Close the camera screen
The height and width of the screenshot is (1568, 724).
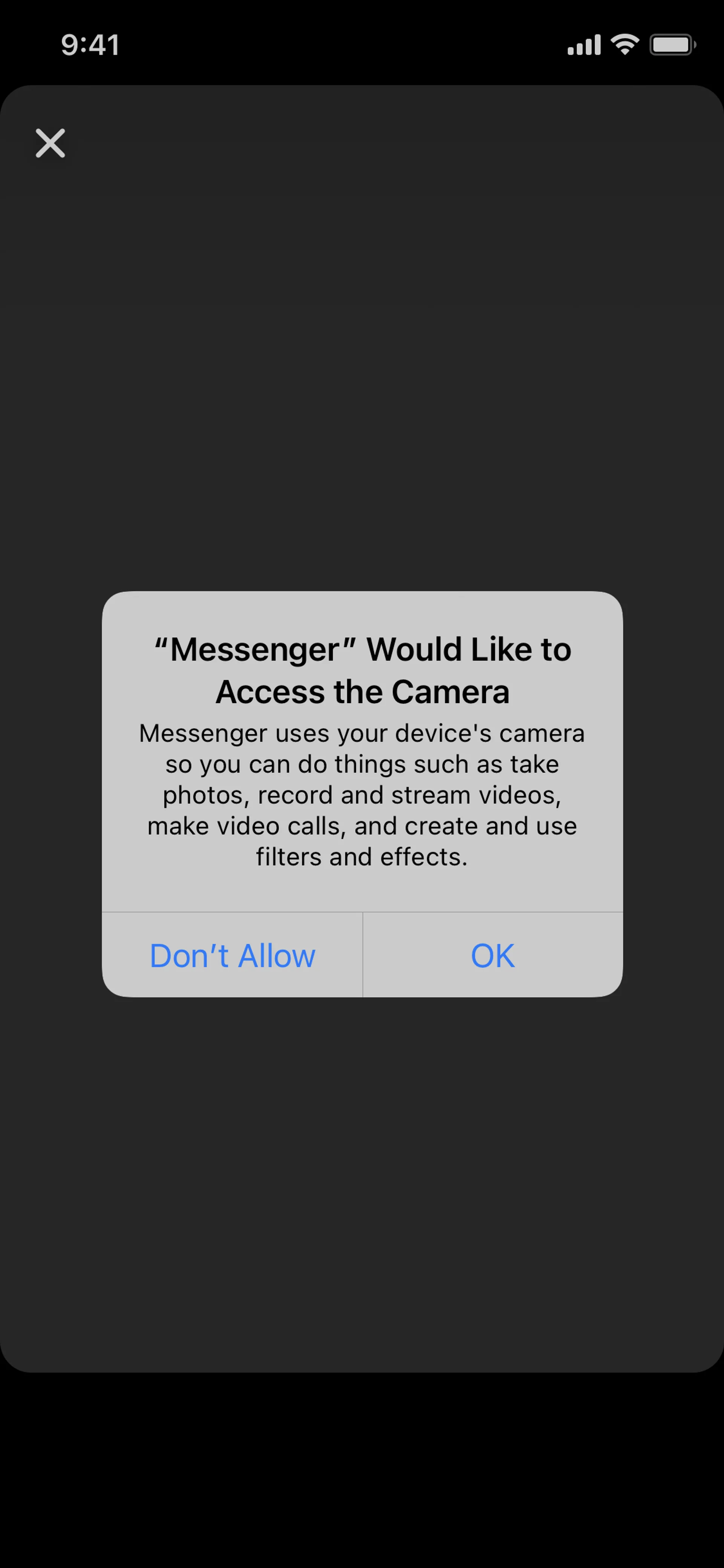tap(51, 144)
